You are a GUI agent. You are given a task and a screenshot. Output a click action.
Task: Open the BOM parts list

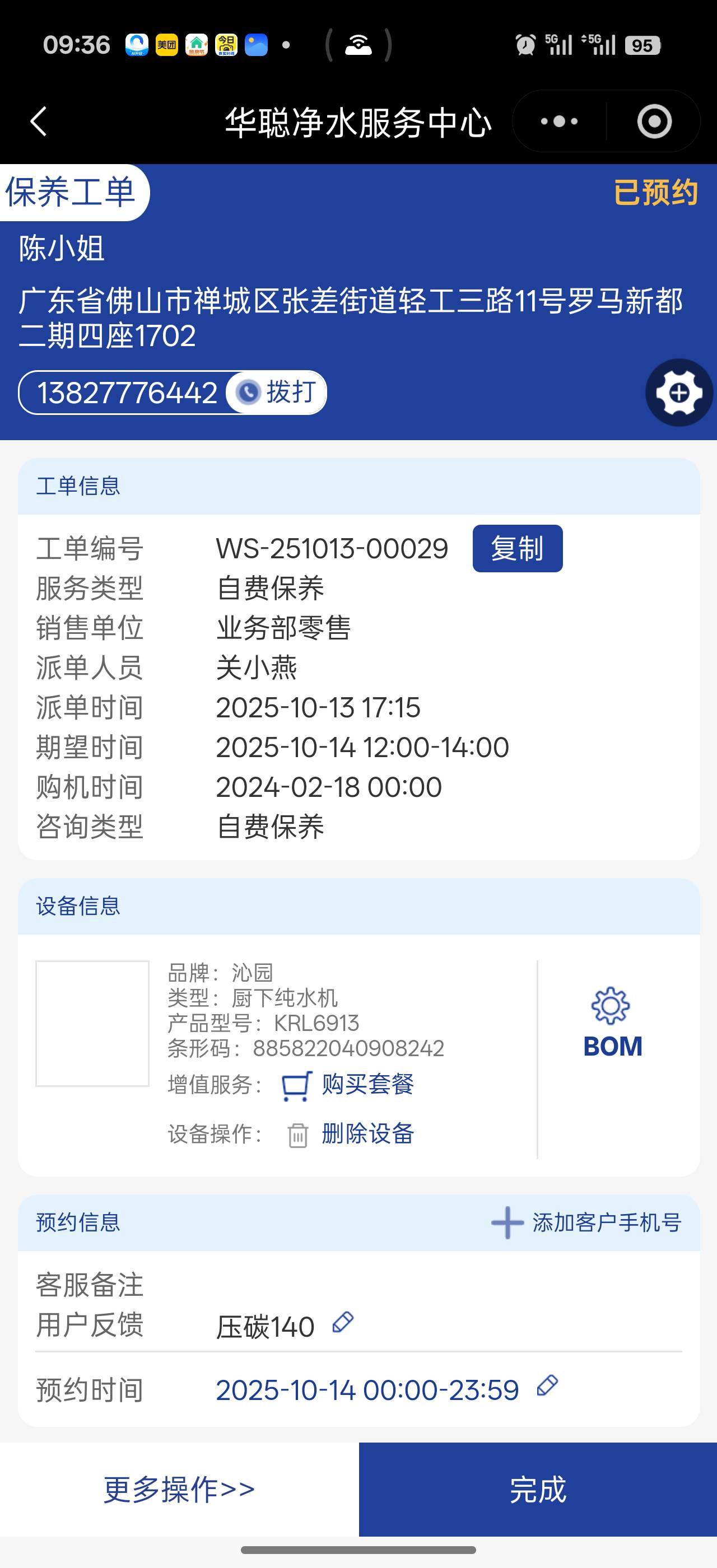612,1024
